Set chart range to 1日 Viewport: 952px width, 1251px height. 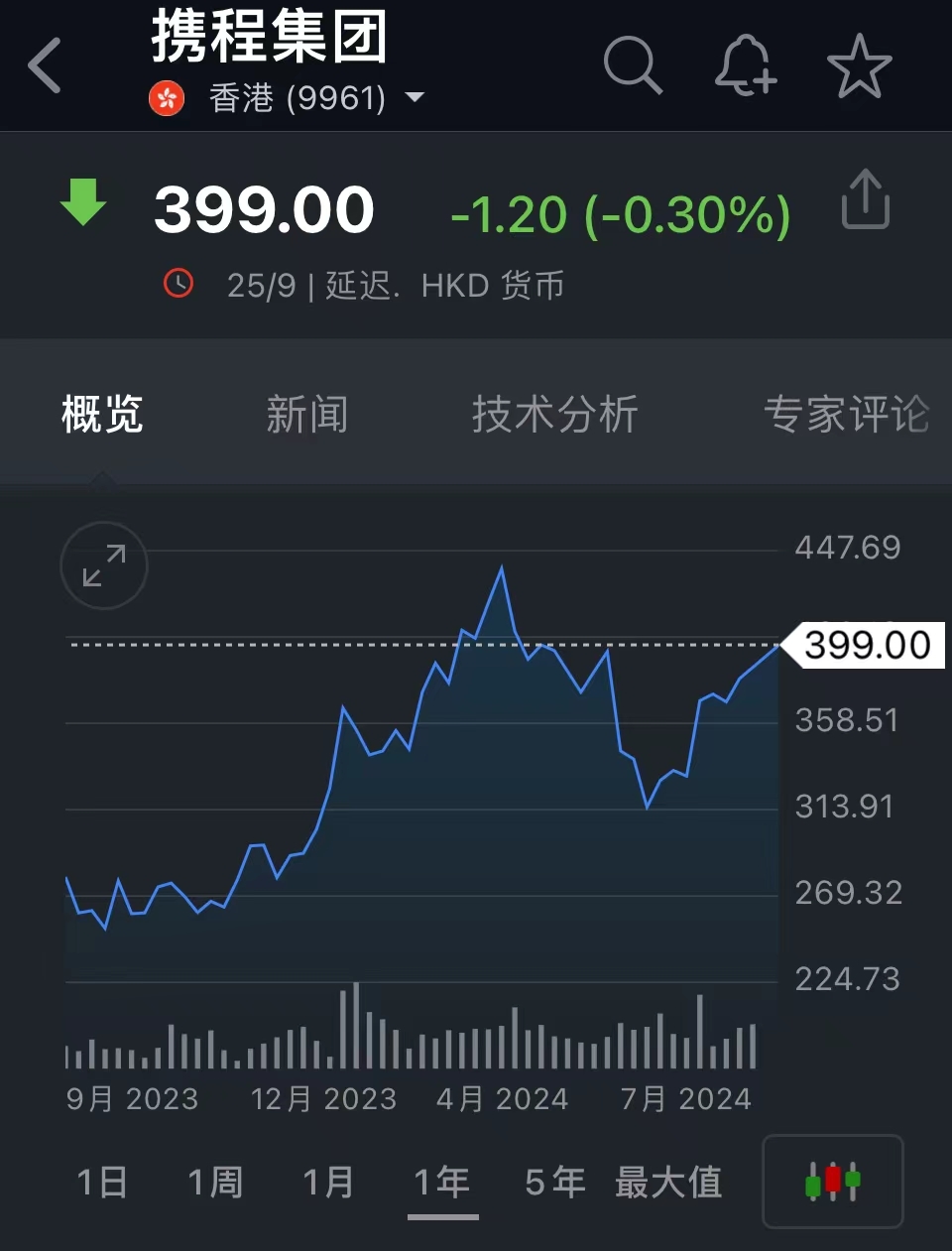pyautogui.click(x=102, y=1182)
